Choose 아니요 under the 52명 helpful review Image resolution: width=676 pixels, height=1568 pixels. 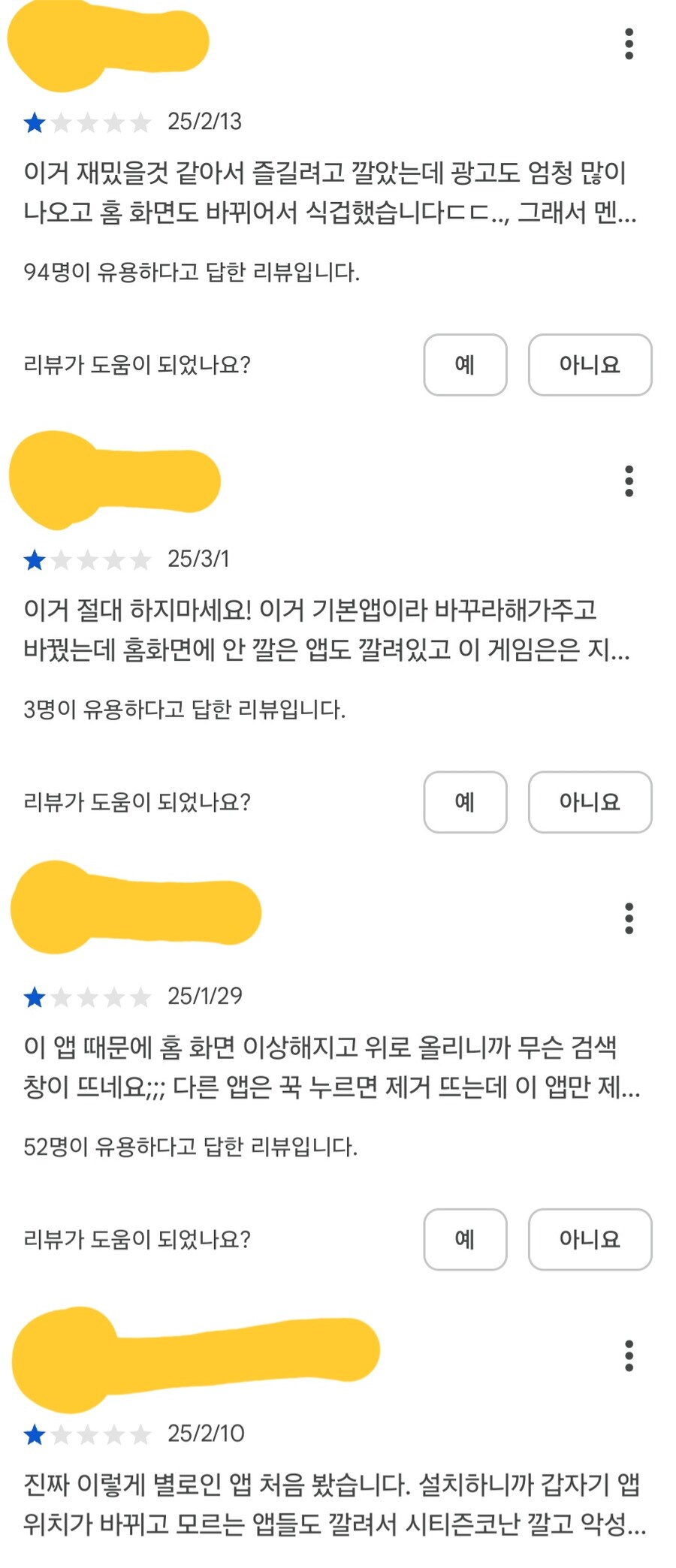point(590,1239)
